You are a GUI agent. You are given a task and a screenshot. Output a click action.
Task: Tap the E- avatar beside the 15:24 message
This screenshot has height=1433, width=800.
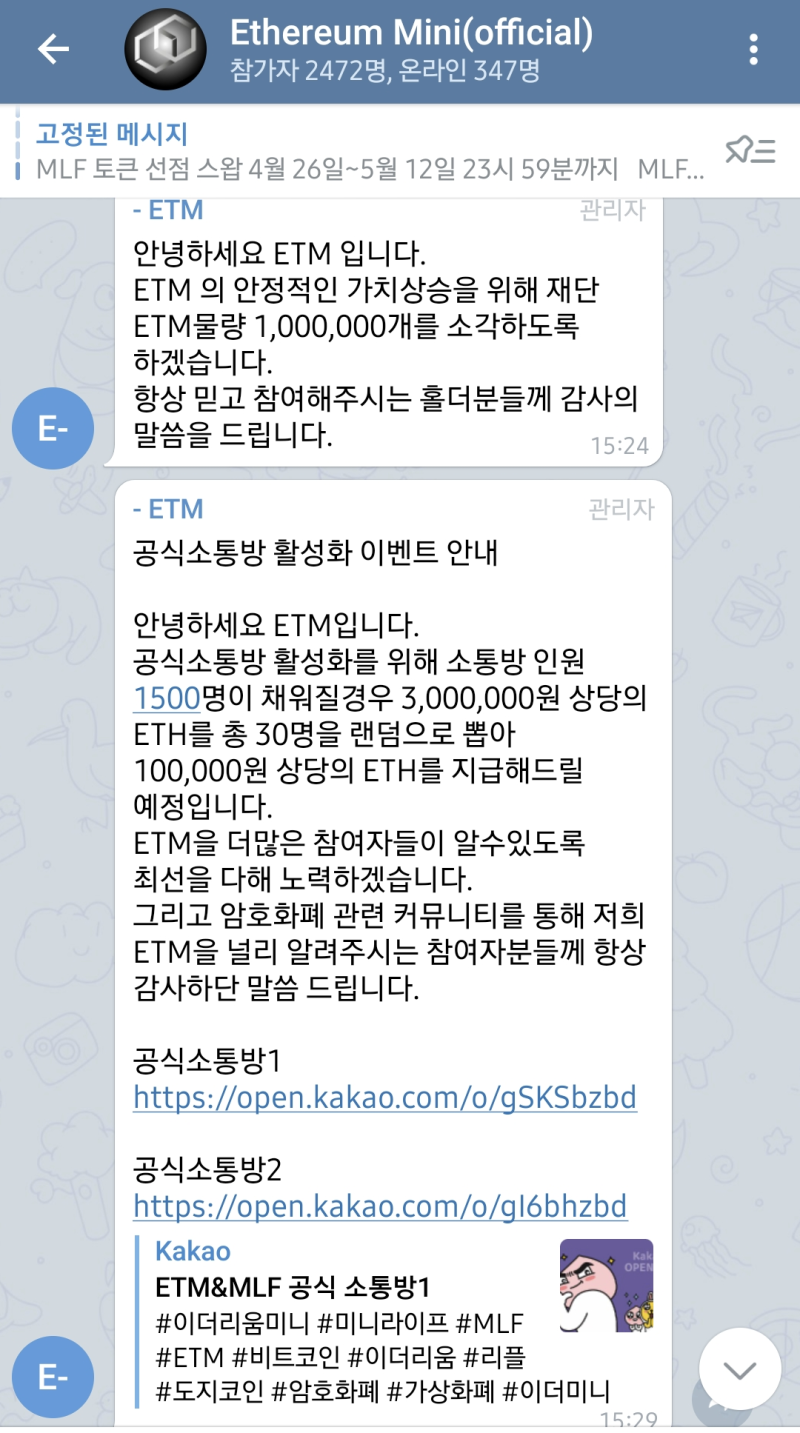click(x=52, y=427)
